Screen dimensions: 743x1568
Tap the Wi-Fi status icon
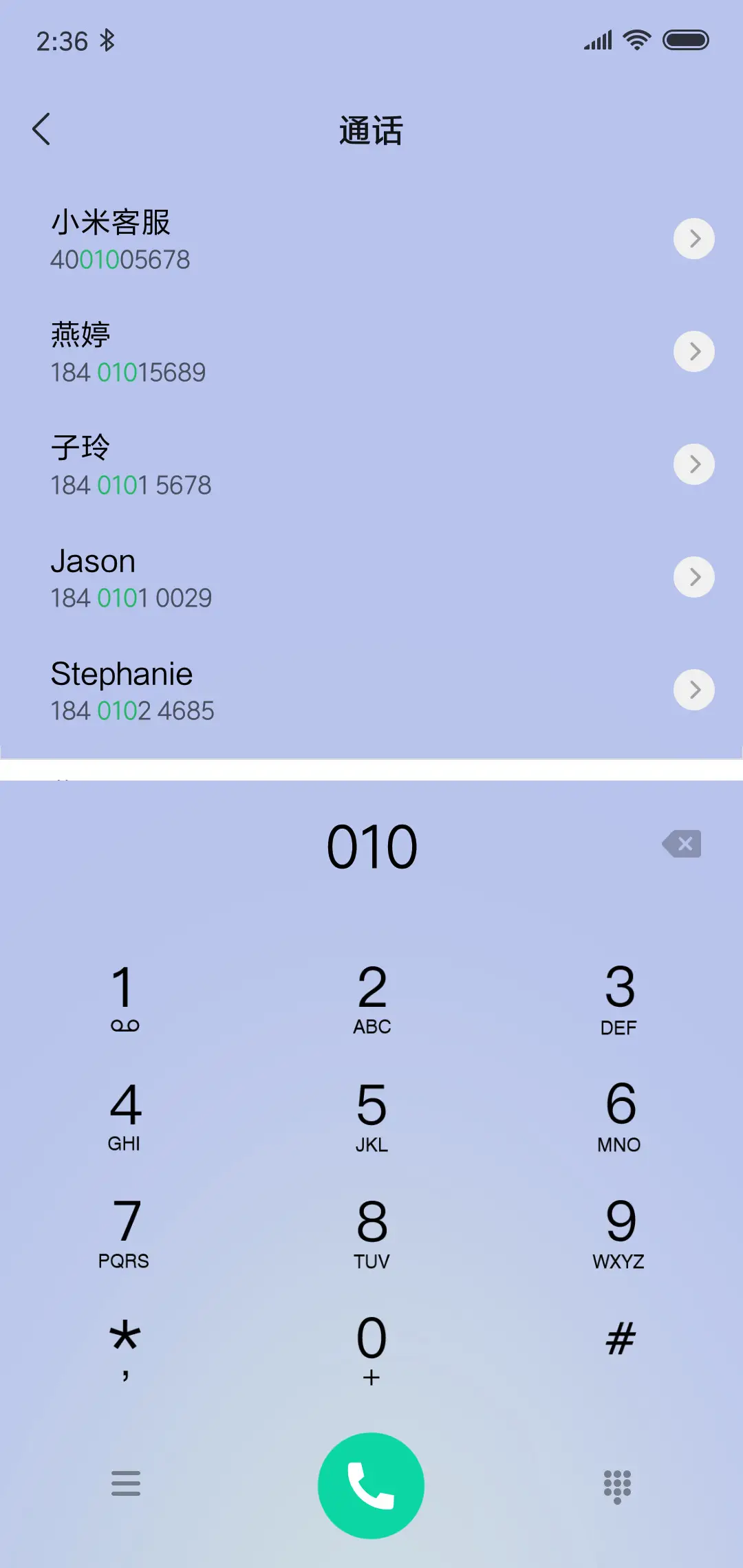coord(636,39)
